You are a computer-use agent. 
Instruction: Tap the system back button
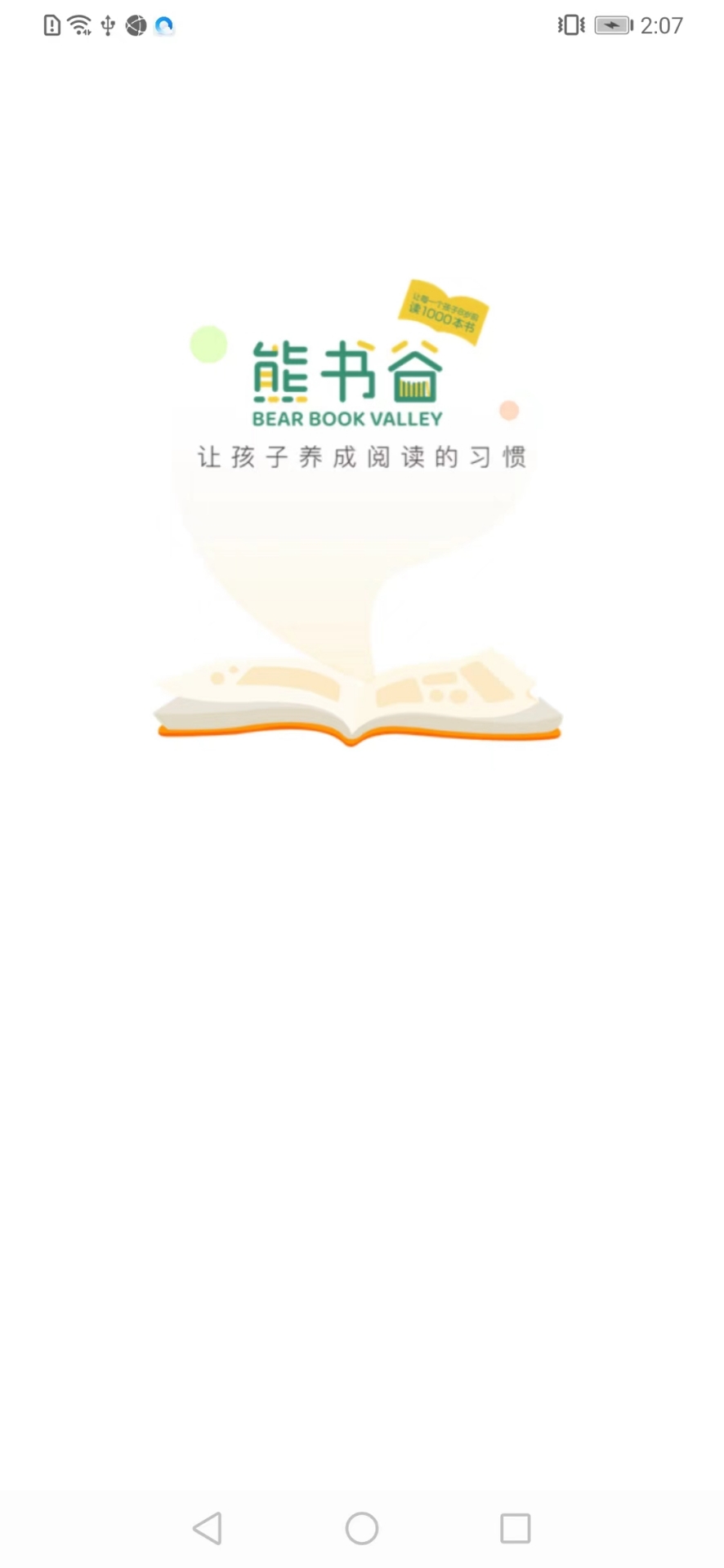208,1528
